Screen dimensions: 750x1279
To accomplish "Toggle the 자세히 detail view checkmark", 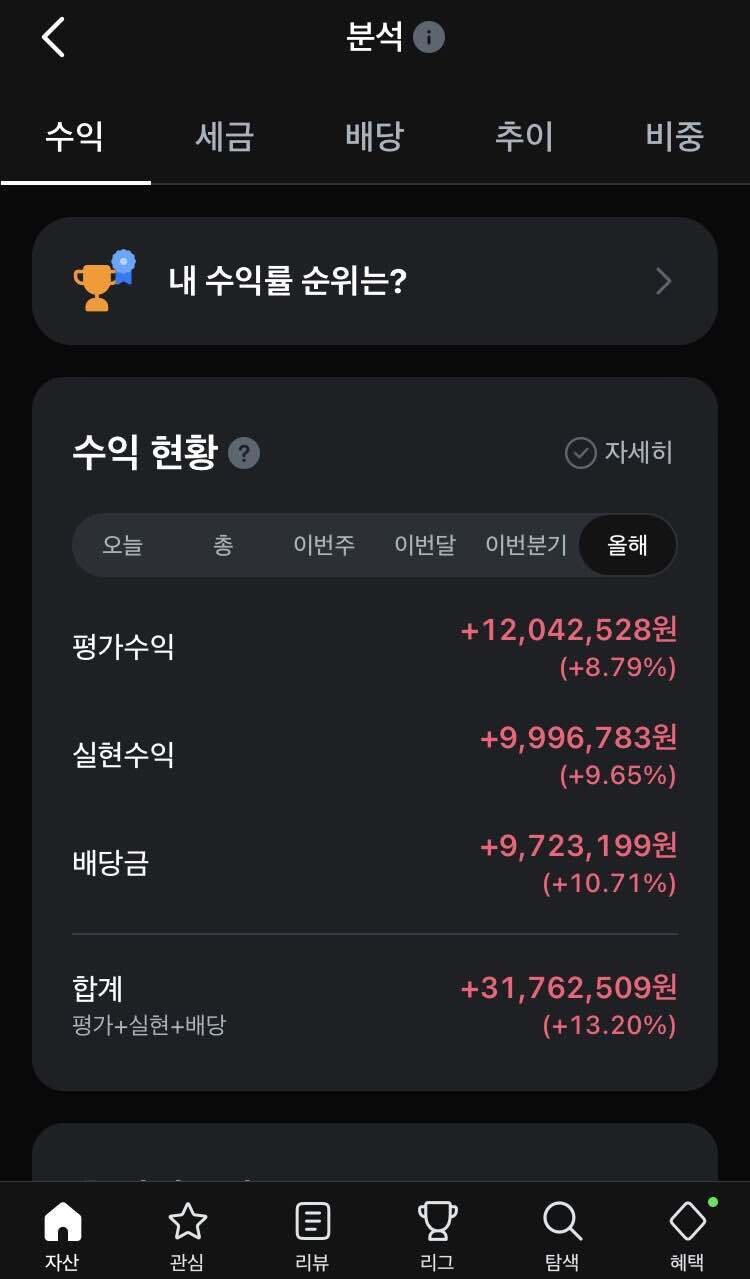I will tap(580, 453).
